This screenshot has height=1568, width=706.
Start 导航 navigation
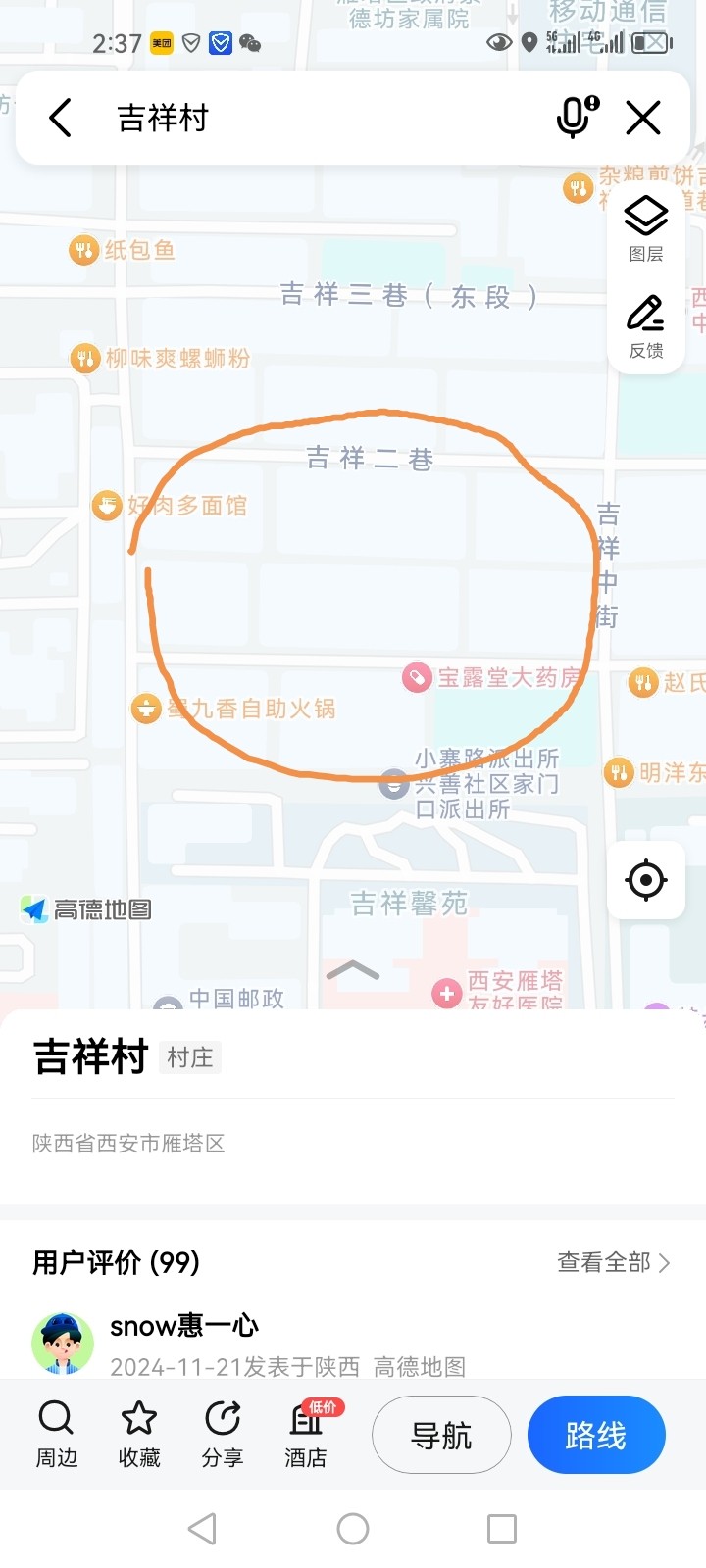point(441,1436)
